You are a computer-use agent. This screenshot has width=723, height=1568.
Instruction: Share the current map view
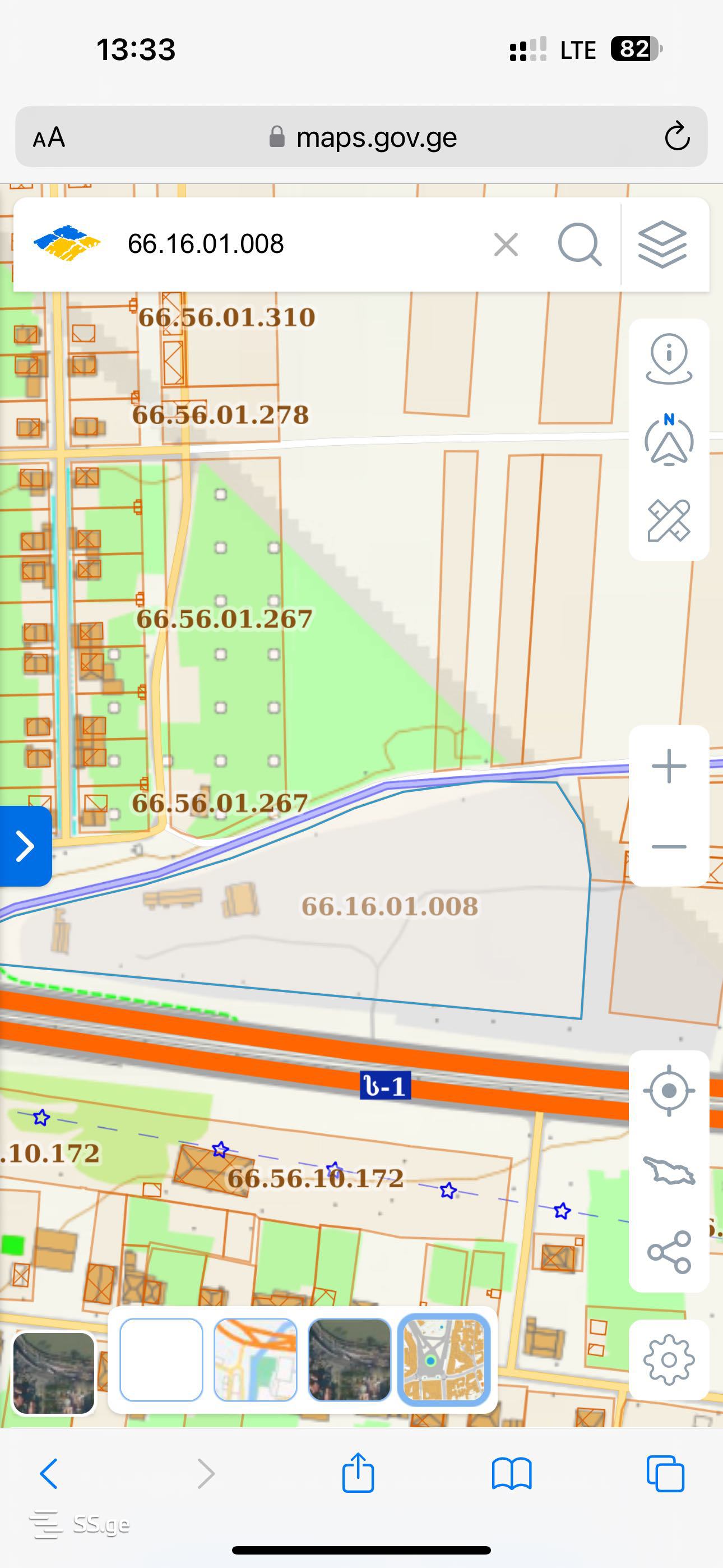coord(668,1252)
